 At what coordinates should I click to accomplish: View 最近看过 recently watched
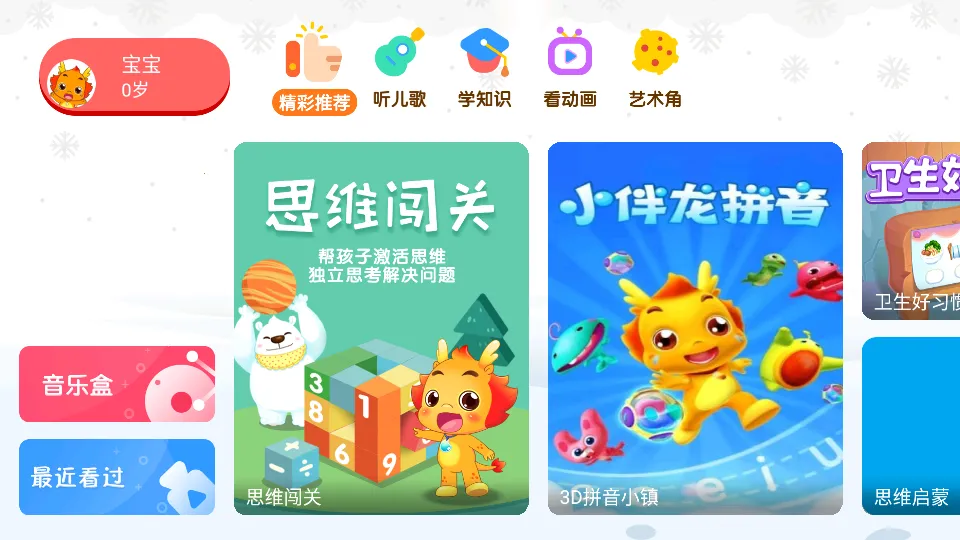pyautogui.click(x=117, y=477)
